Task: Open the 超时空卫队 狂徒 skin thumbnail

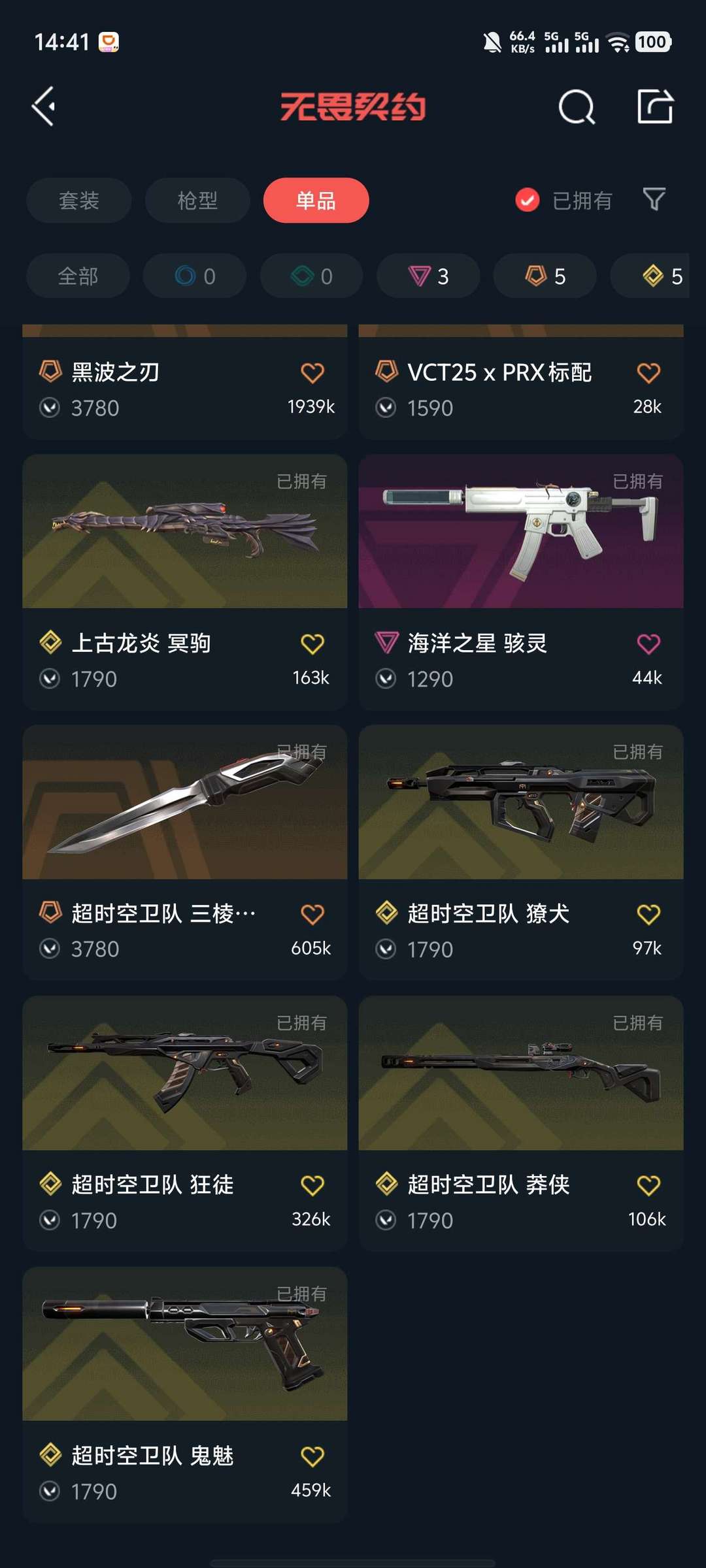Action: 184,1077
